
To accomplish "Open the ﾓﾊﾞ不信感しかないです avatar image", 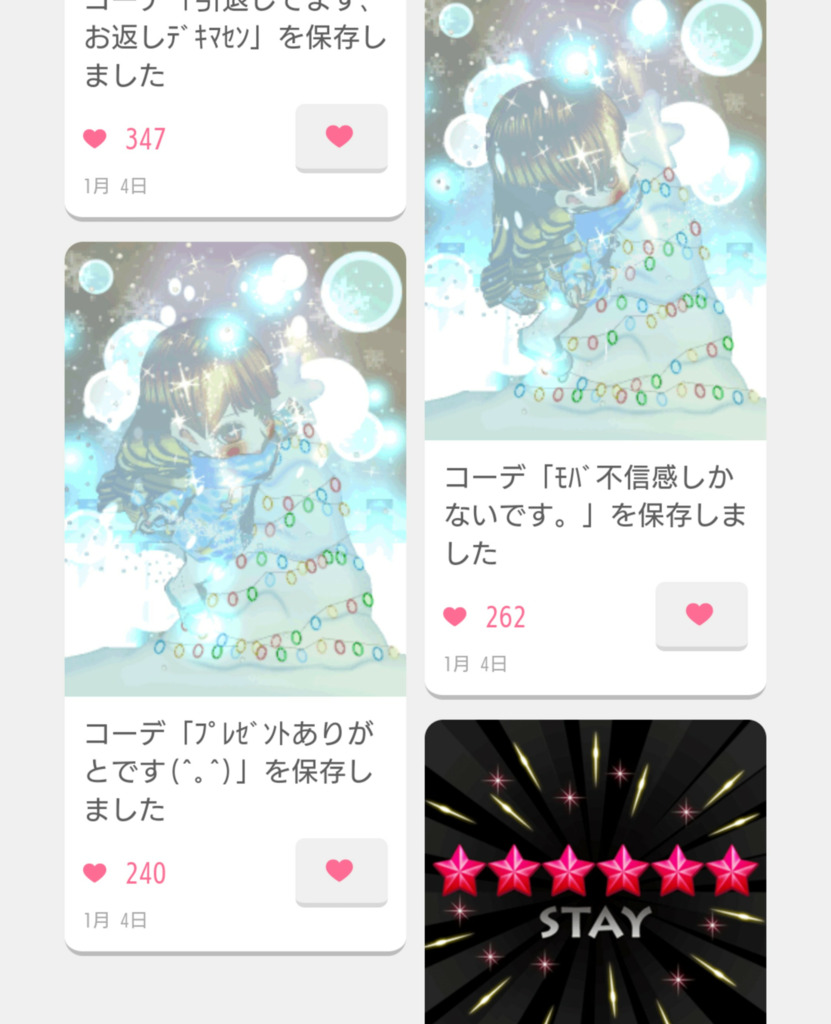I will (595, 220).
